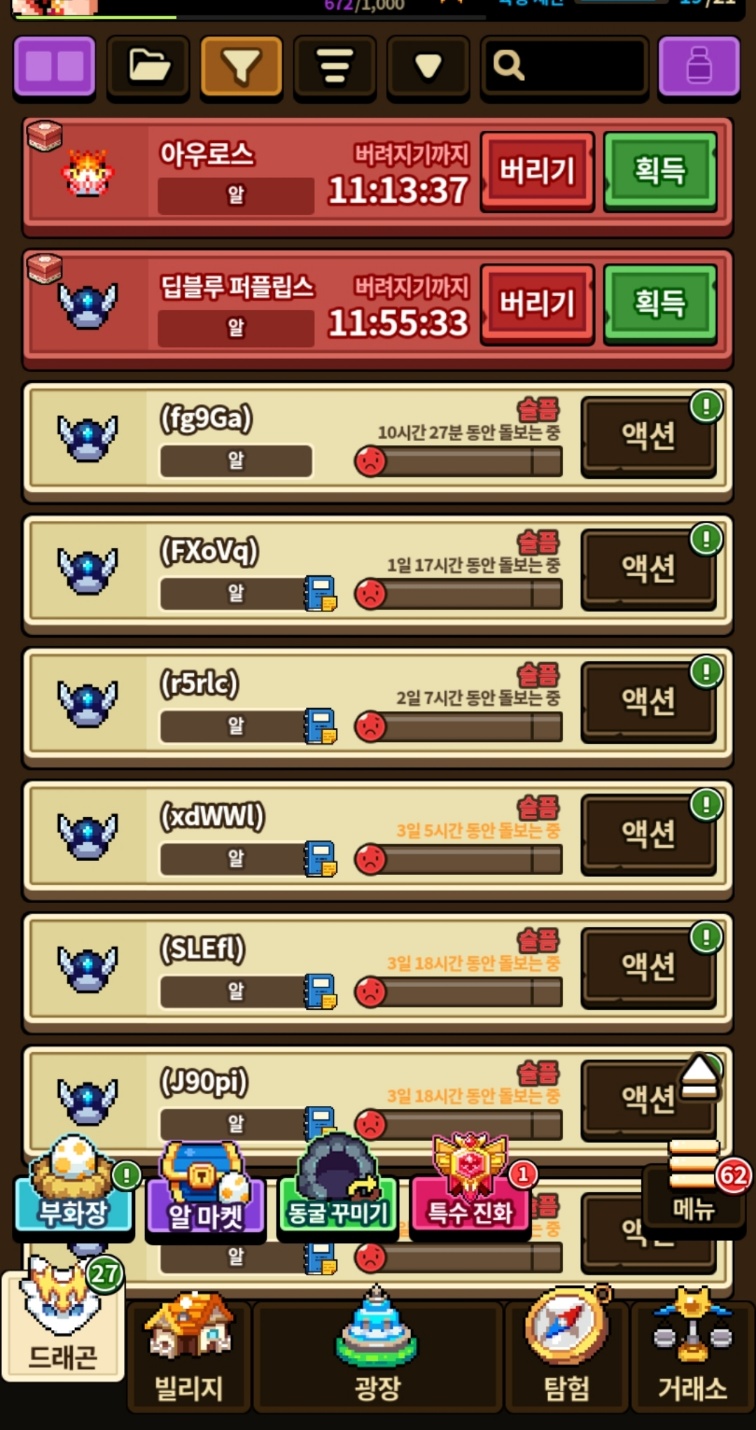Open the funnel filter options
The height and width of the screenshot is (1430, 756).
click(x=241, y=67)
